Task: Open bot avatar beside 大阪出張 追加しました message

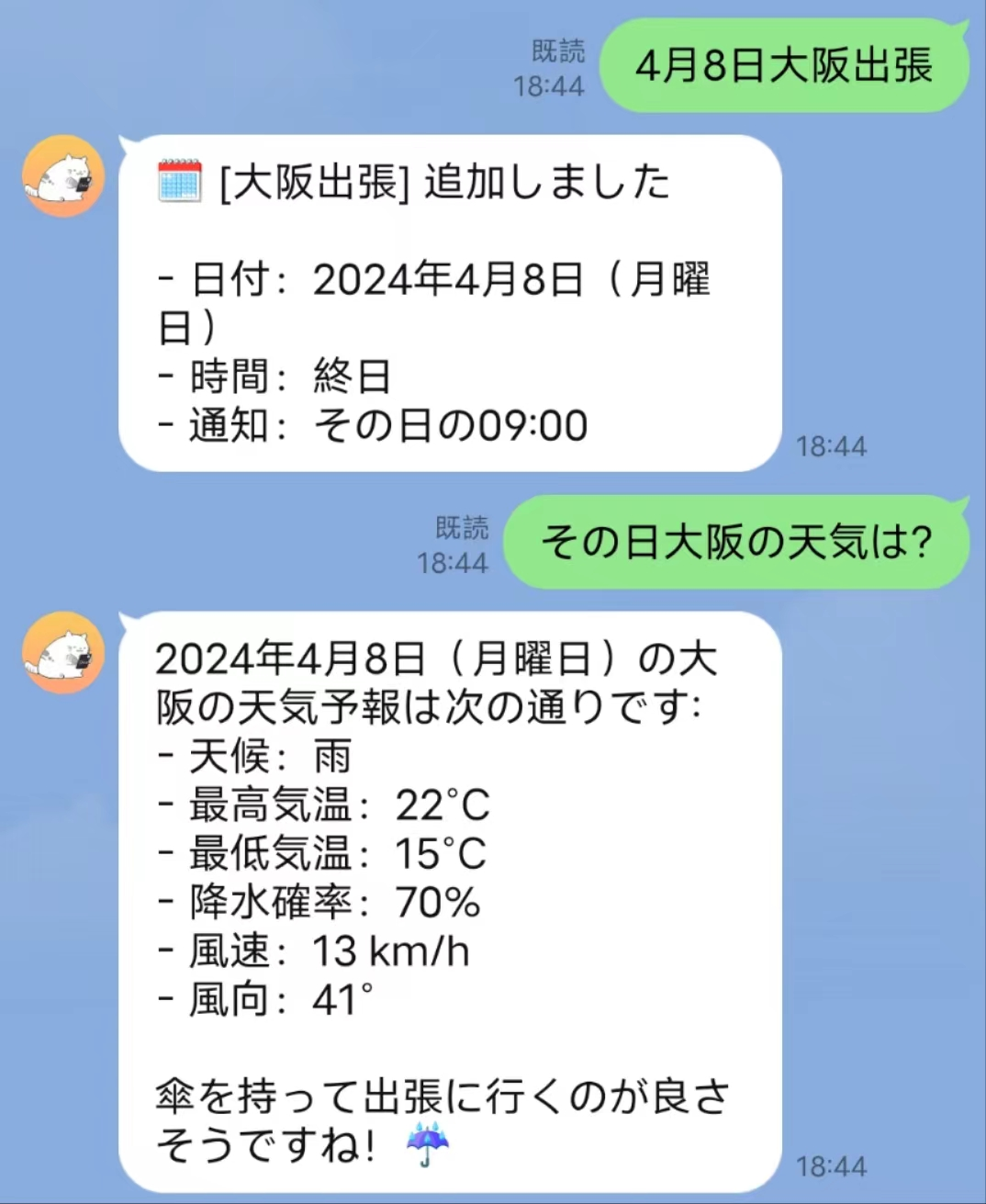Action: click(62, 176)
